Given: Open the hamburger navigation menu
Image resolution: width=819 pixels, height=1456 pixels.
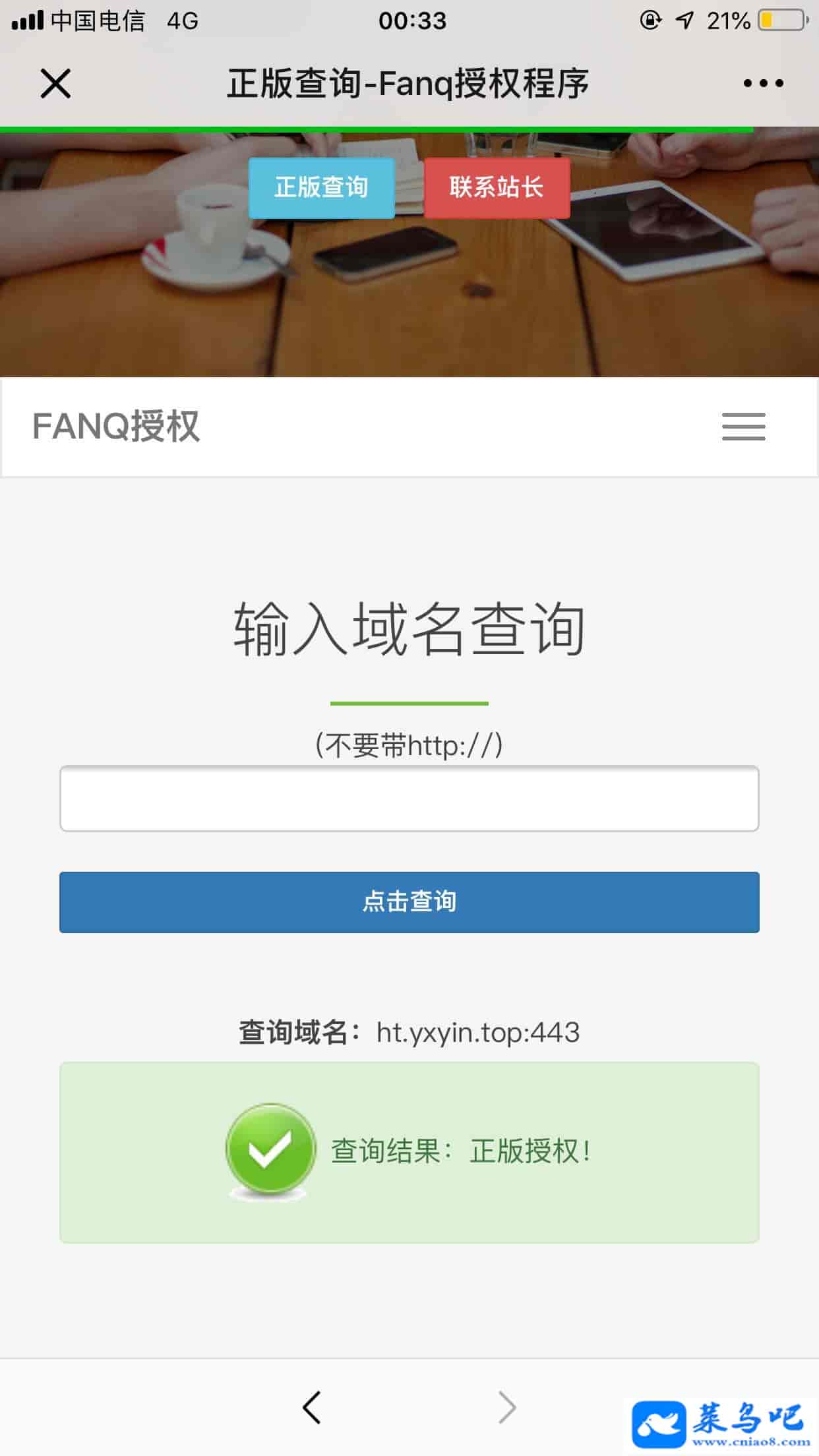Looking at the screenshot, I should pos(743,427).
